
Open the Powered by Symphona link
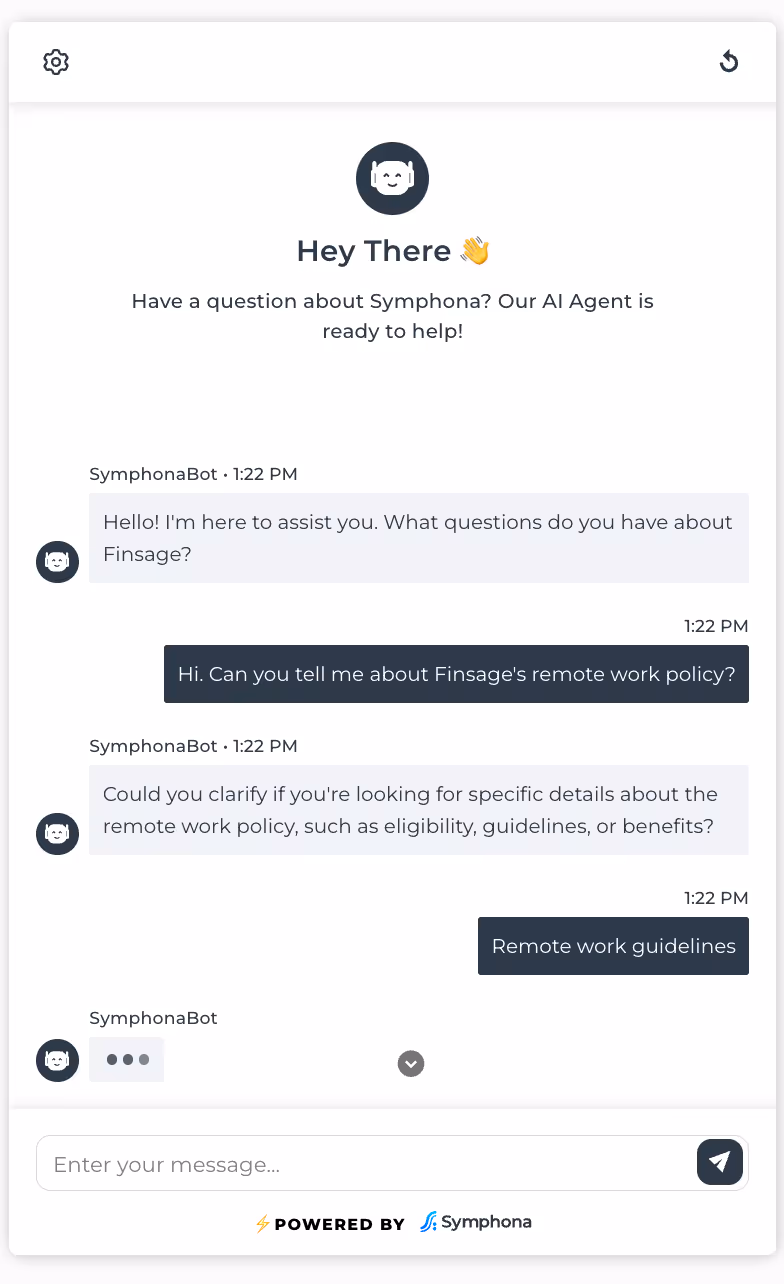392,1222
